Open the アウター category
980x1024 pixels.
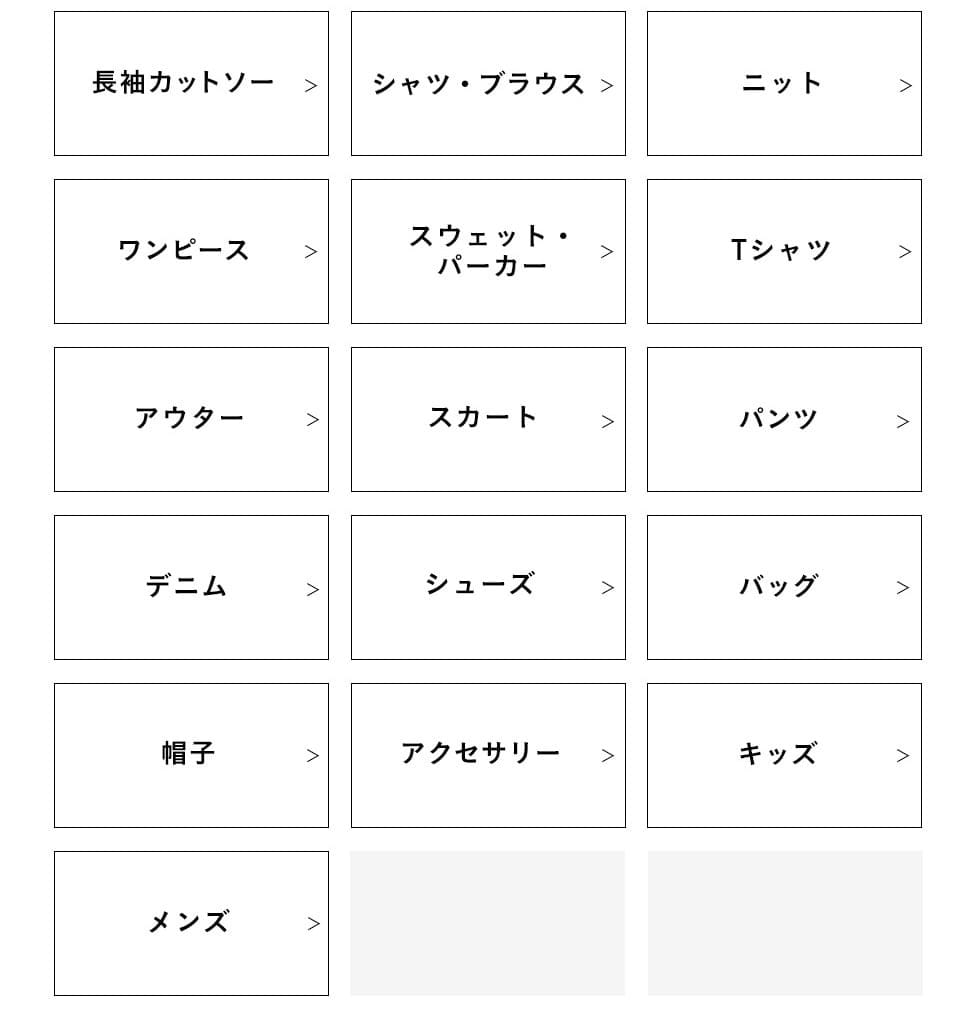point(191,419)
